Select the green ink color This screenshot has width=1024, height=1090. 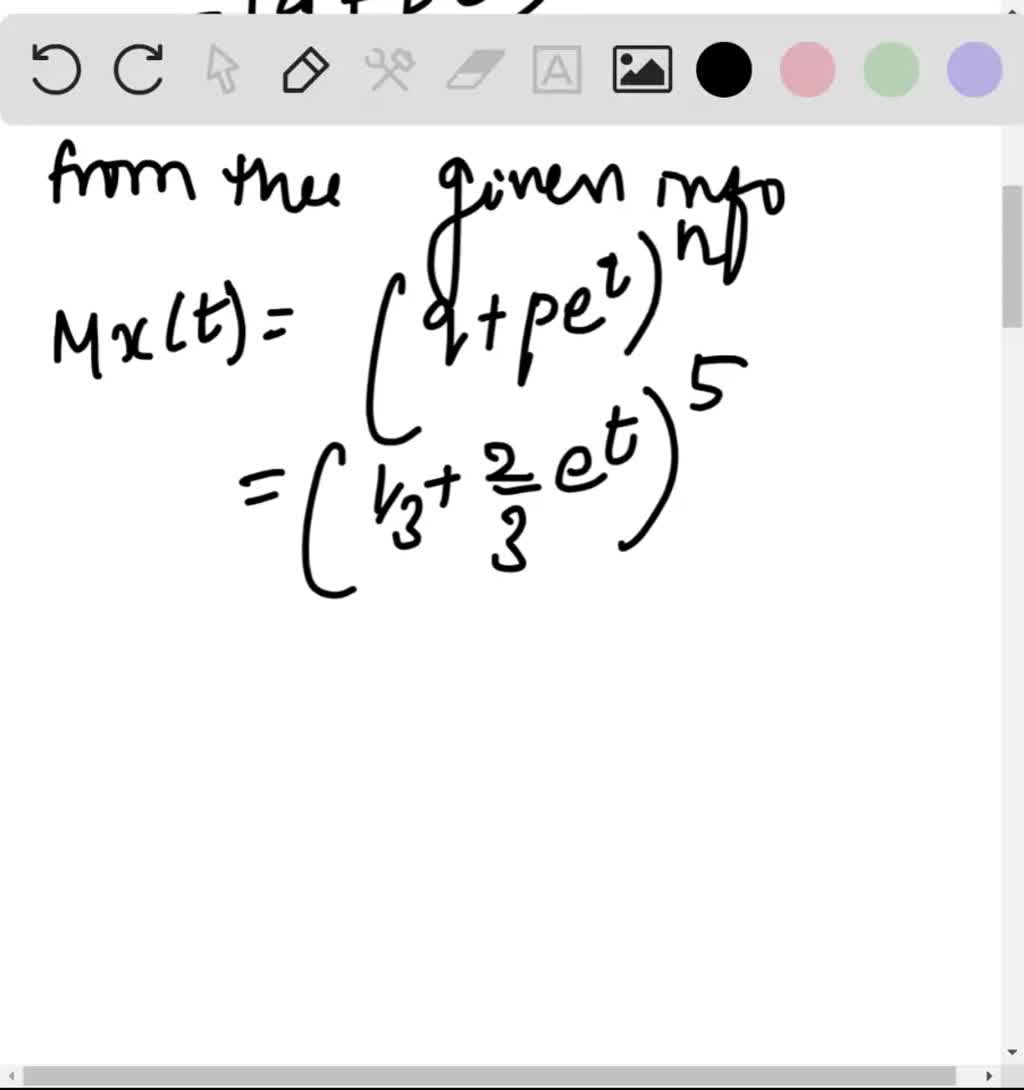pos(890,70)
